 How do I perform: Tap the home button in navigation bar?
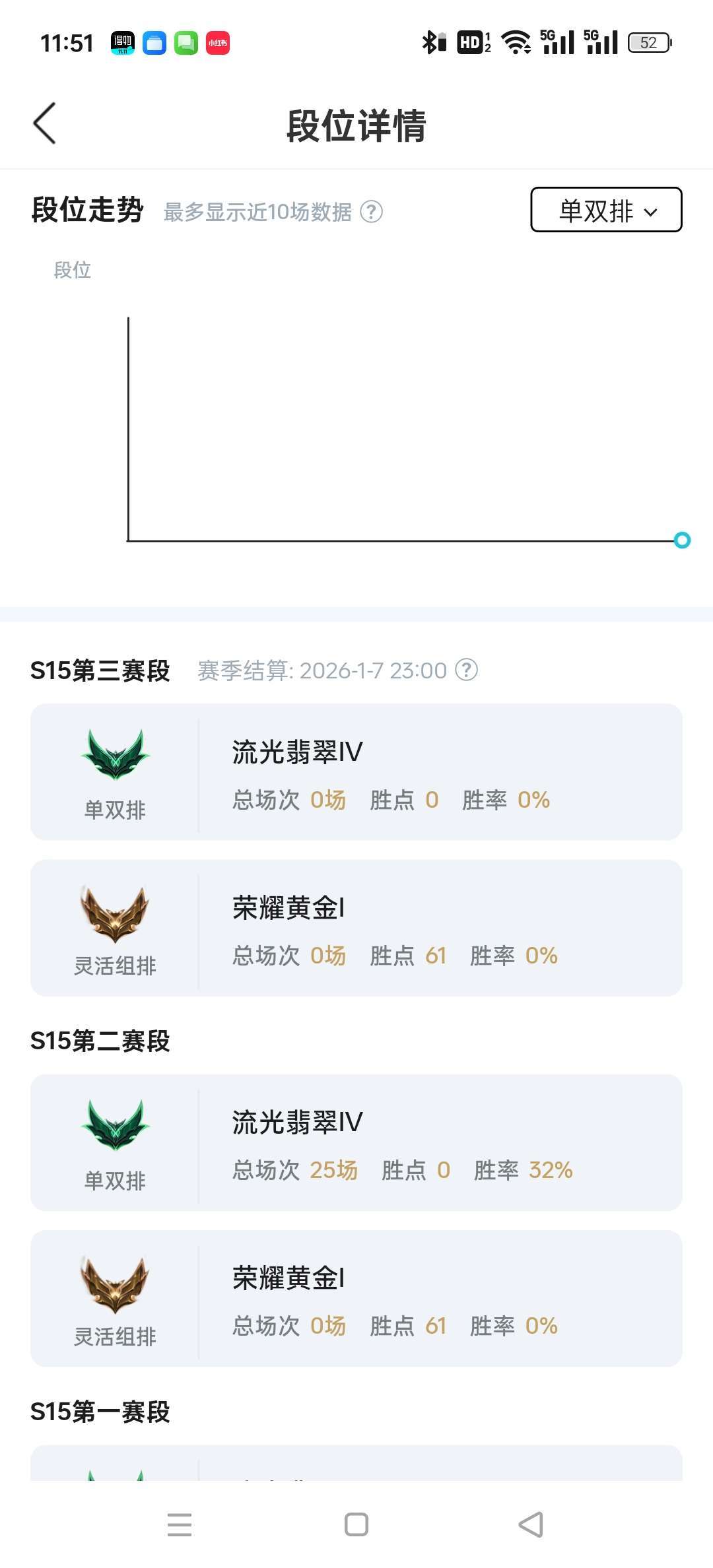(356, 1524)
